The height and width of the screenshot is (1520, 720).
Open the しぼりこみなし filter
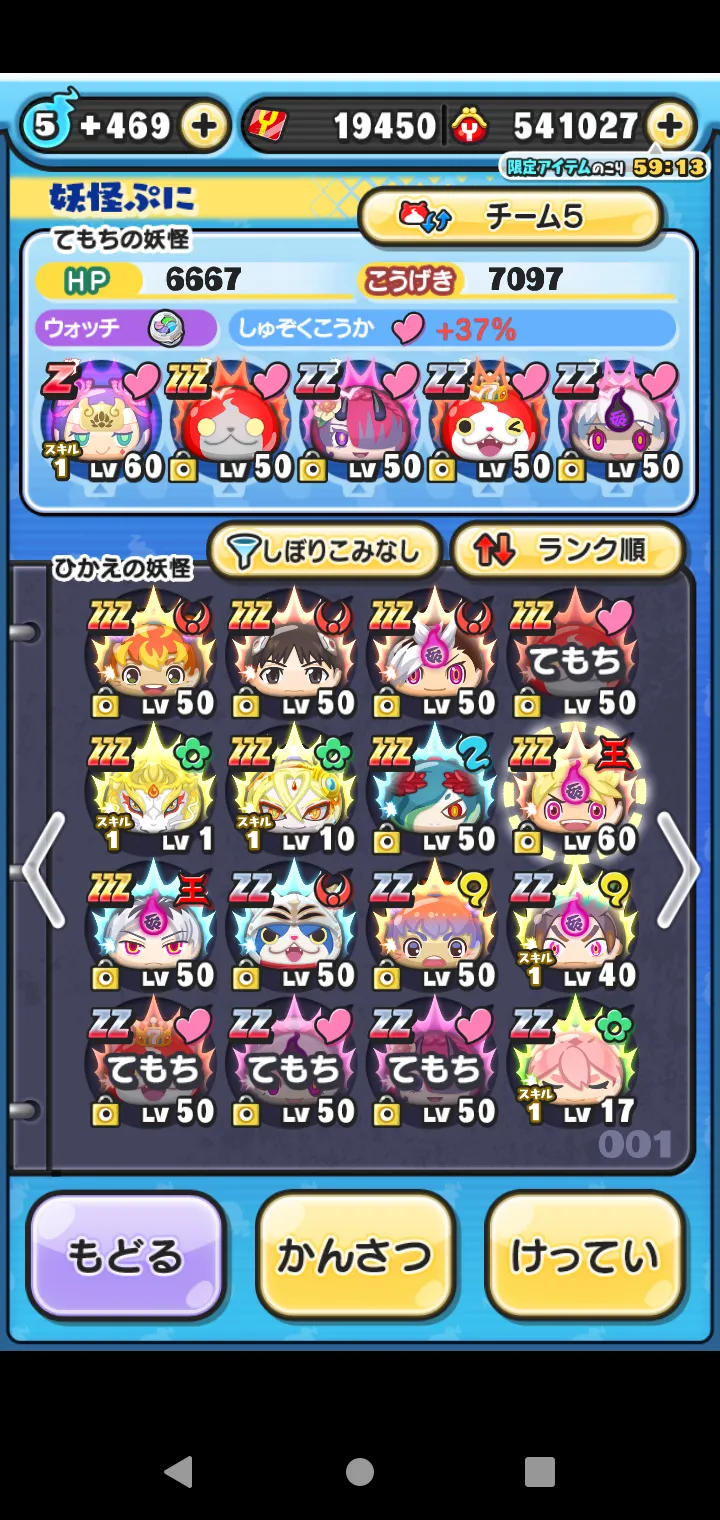click(x=325, y=549)
